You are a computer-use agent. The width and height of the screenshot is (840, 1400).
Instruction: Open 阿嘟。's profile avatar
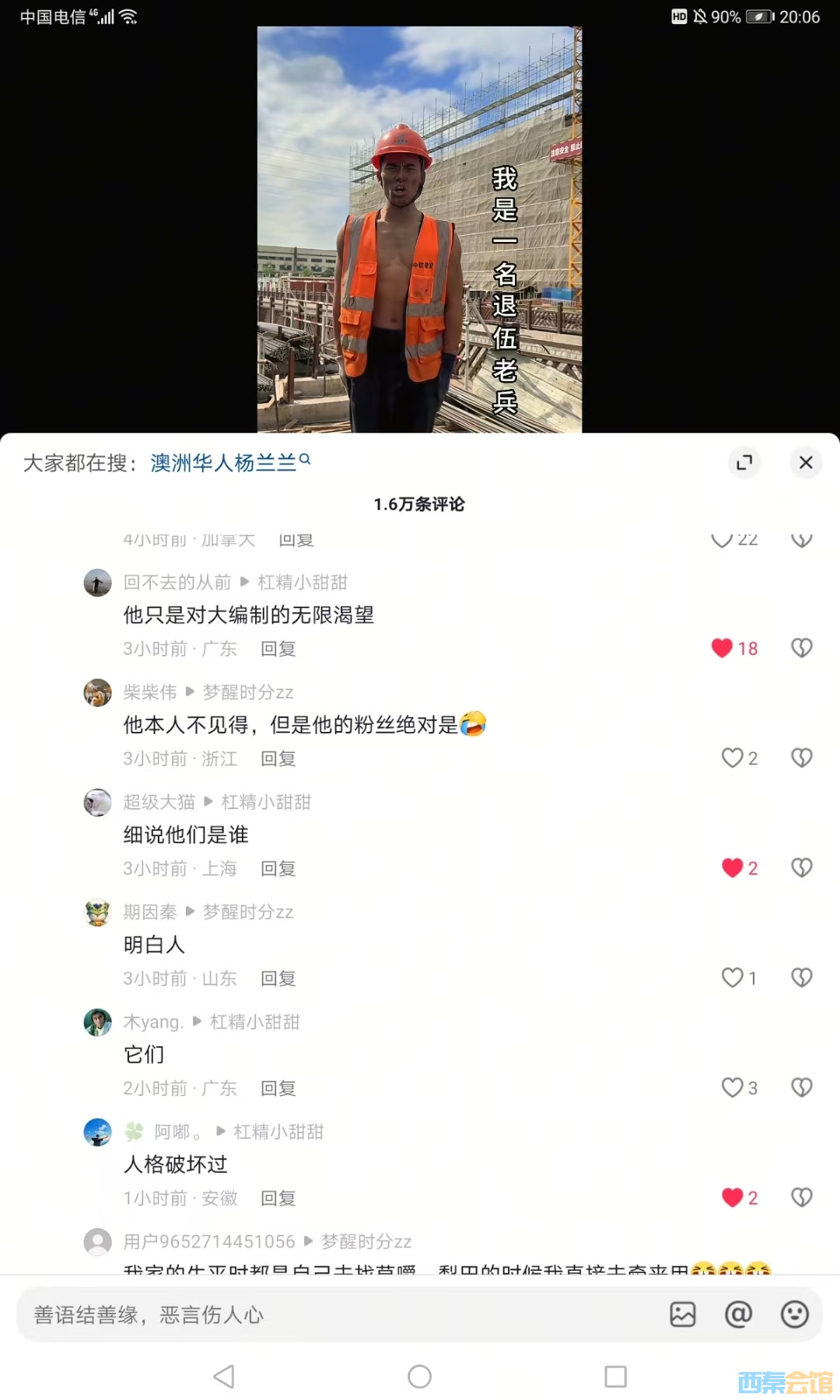(x=97, y=1132)
